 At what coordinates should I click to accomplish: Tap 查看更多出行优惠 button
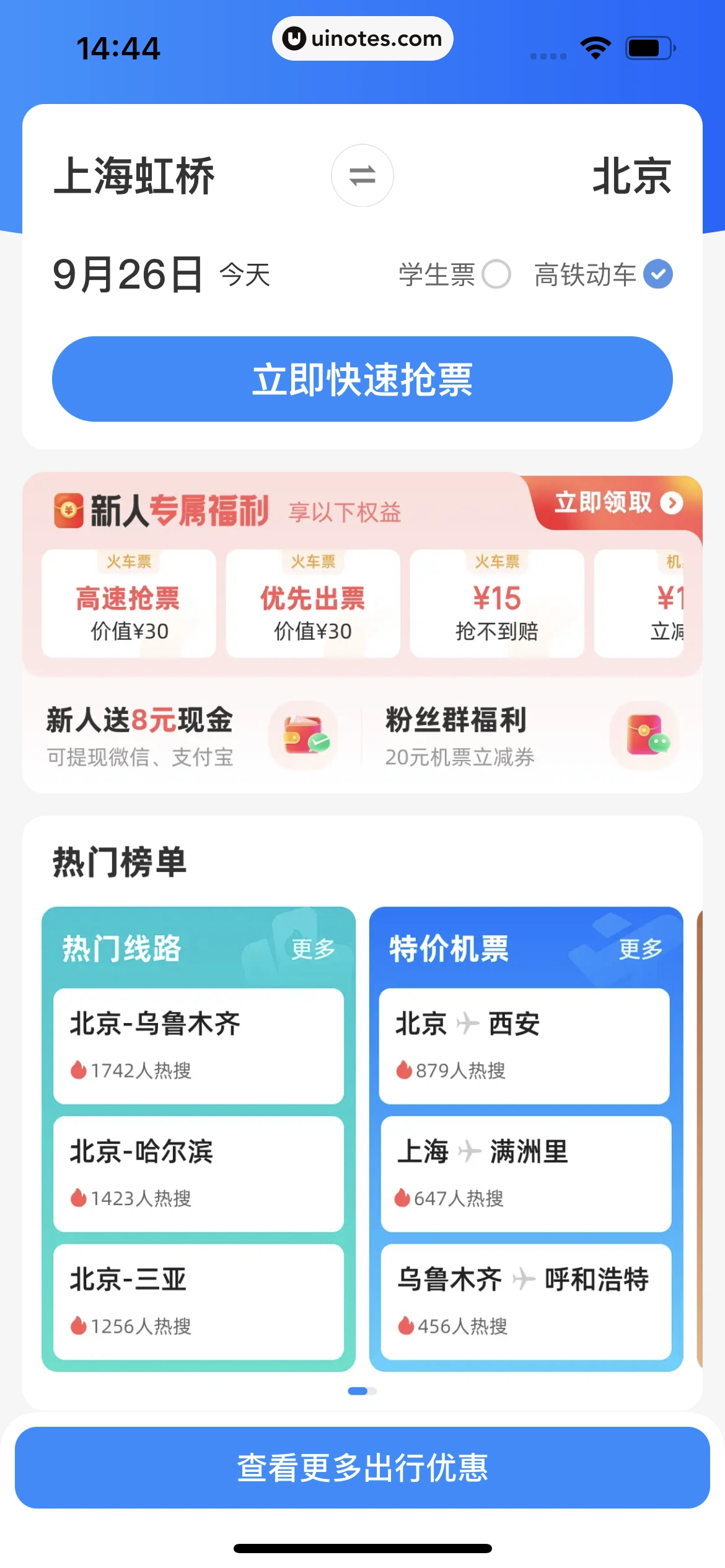point(362,1467)
